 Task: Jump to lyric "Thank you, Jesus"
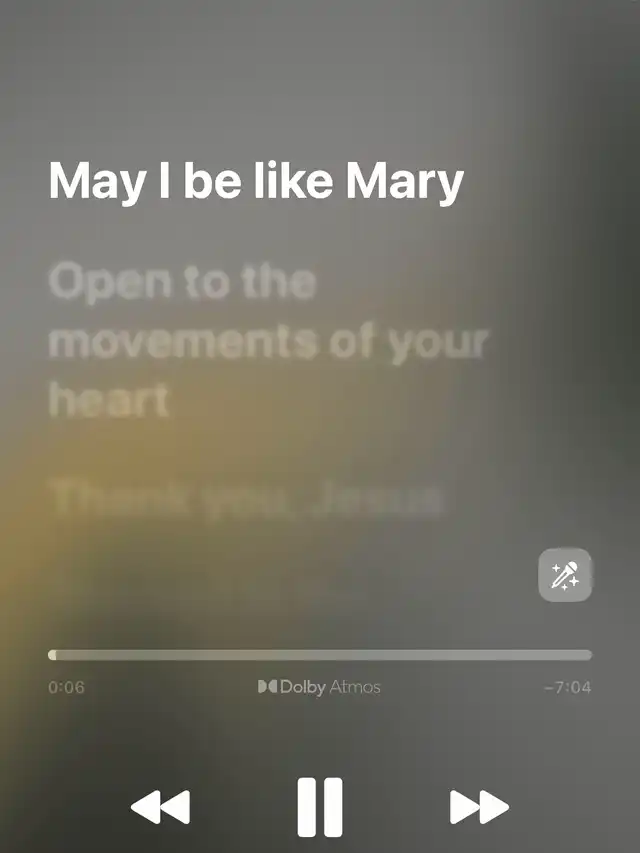pos(245,497)
